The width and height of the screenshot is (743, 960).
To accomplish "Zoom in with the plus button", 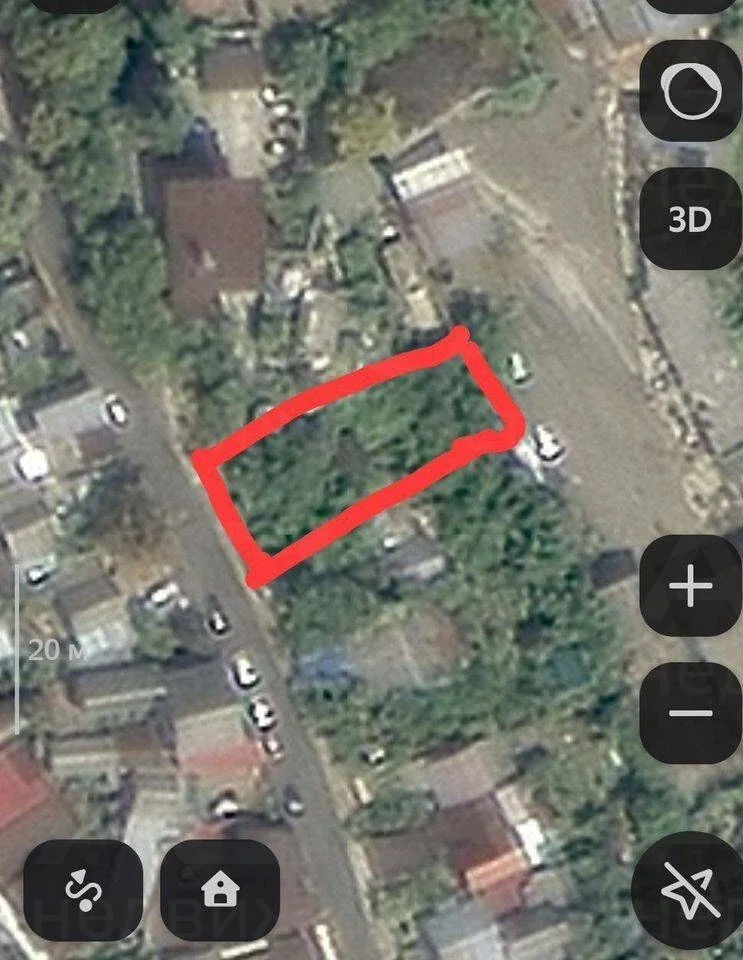I will 690,586.
